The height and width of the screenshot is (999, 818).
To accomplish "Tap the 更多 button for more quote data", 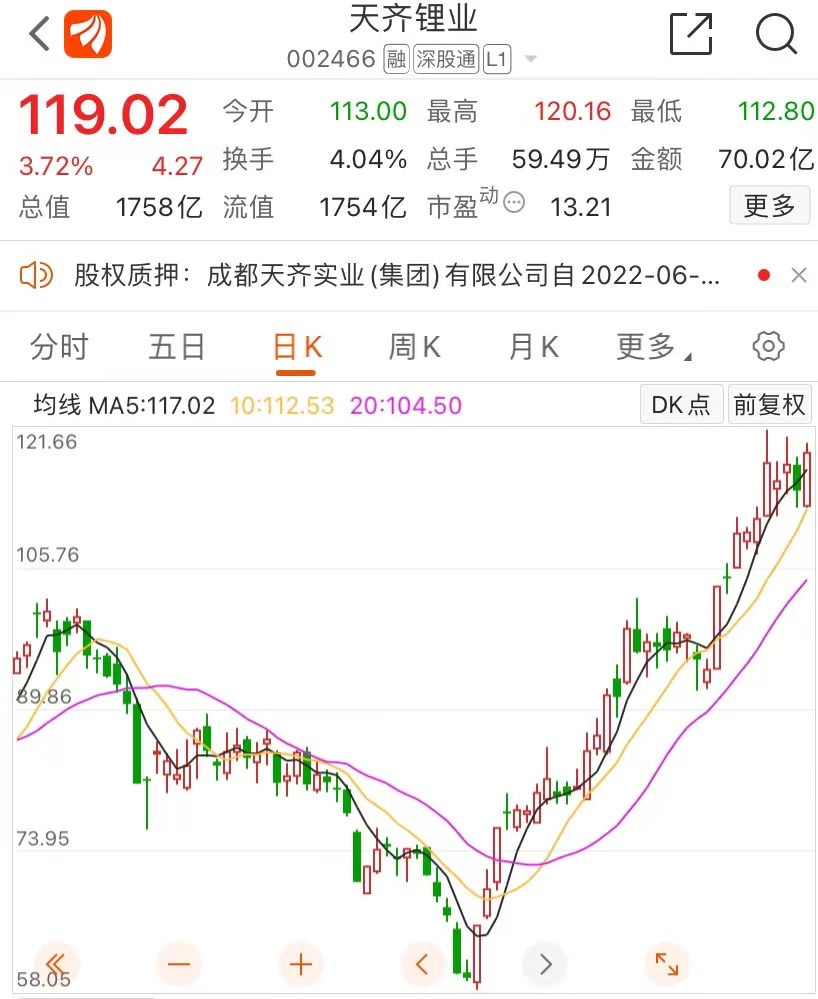I will click(x=769, y=207).
